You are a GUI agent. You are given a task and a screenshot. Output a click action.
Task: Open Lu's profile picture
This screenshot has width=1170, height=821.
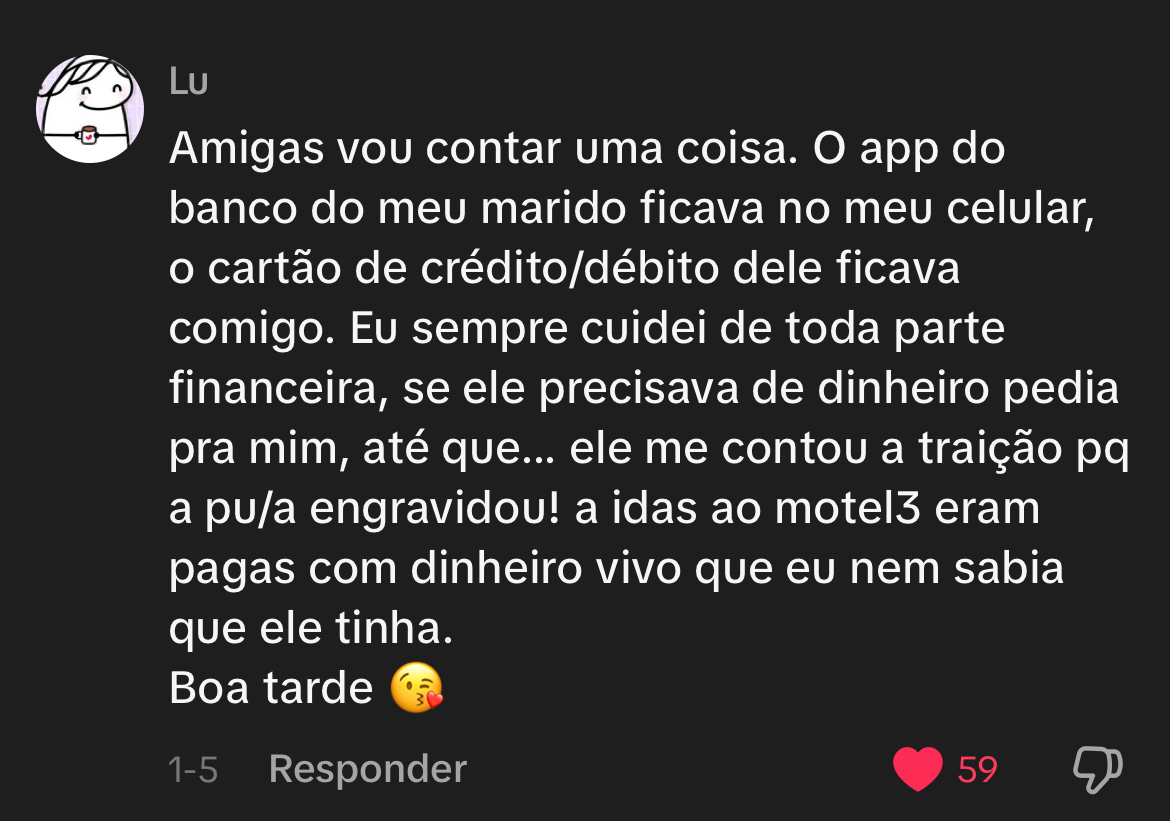(90, 109)
